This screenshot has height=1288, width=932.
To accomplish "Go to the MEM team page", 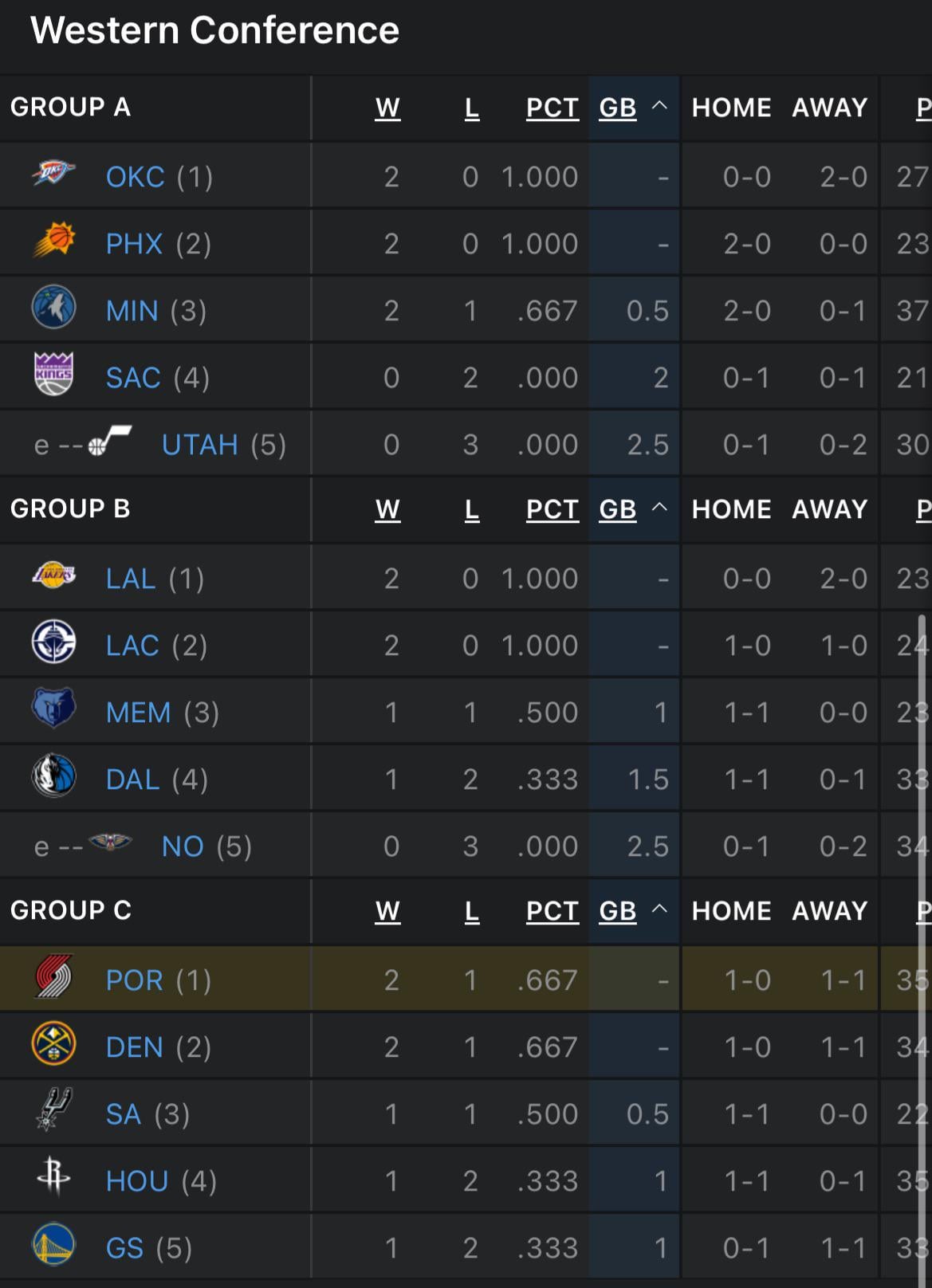I will tap(138, 713).
